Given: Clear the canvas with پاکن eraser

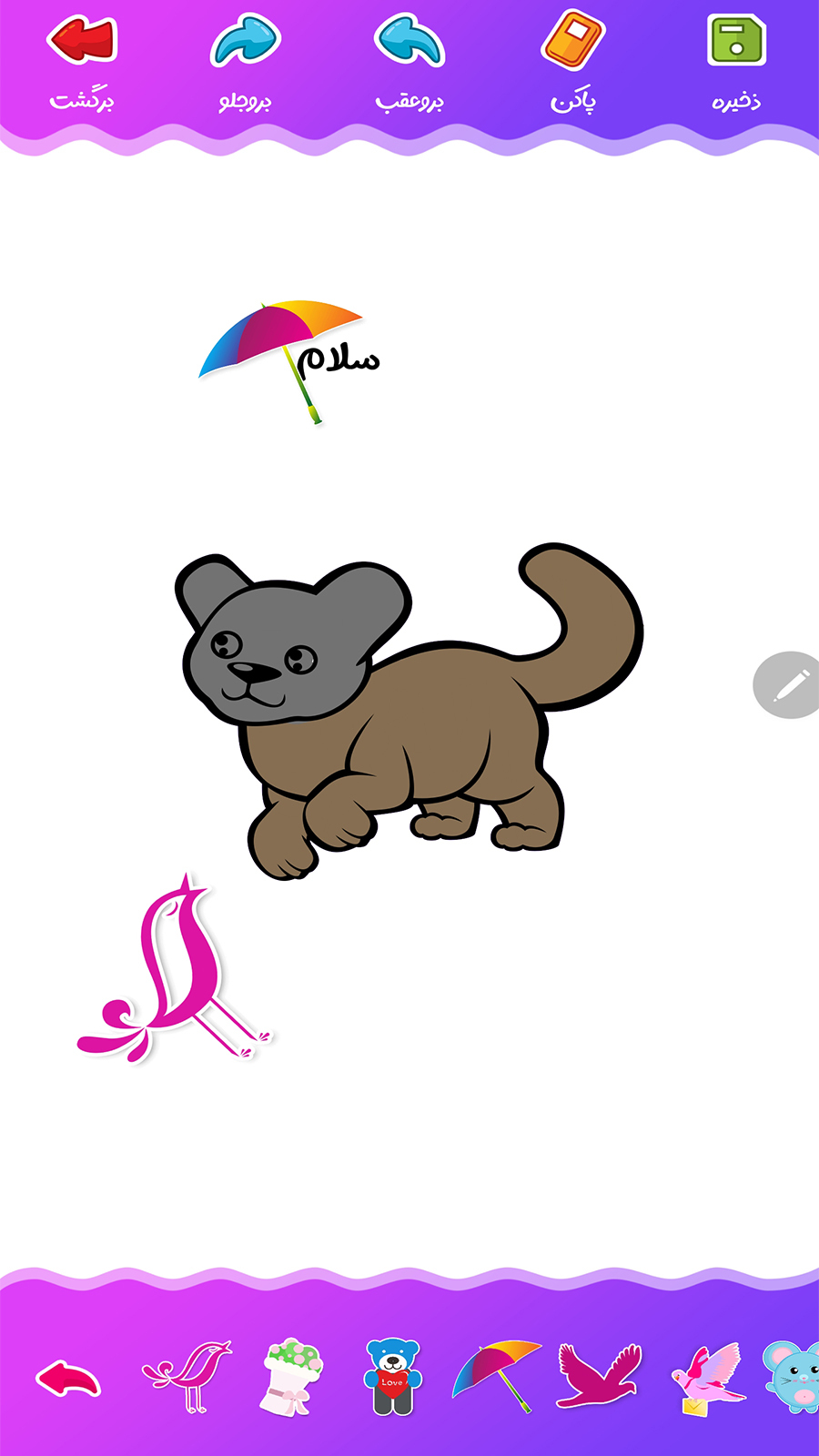Looking at the screenshot, I should click(572, 41).
